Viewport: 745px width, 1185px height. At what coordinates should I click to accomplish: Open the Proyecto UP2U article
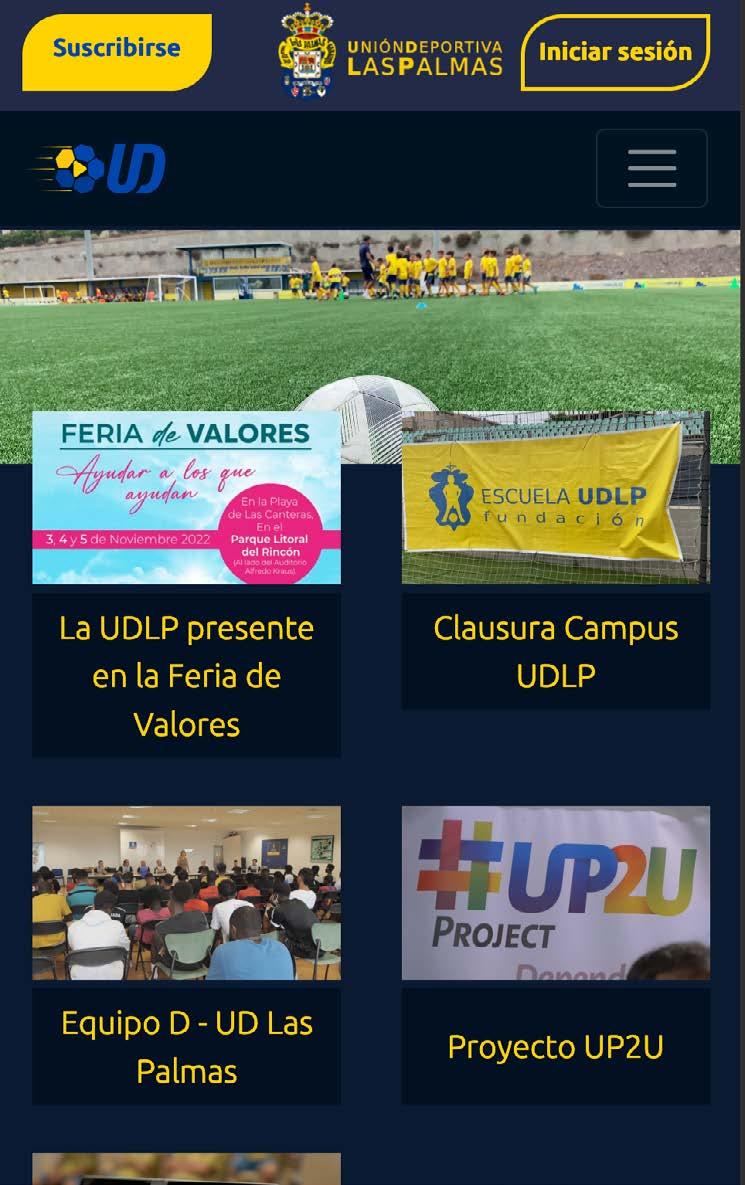[x=556, y=1047]
